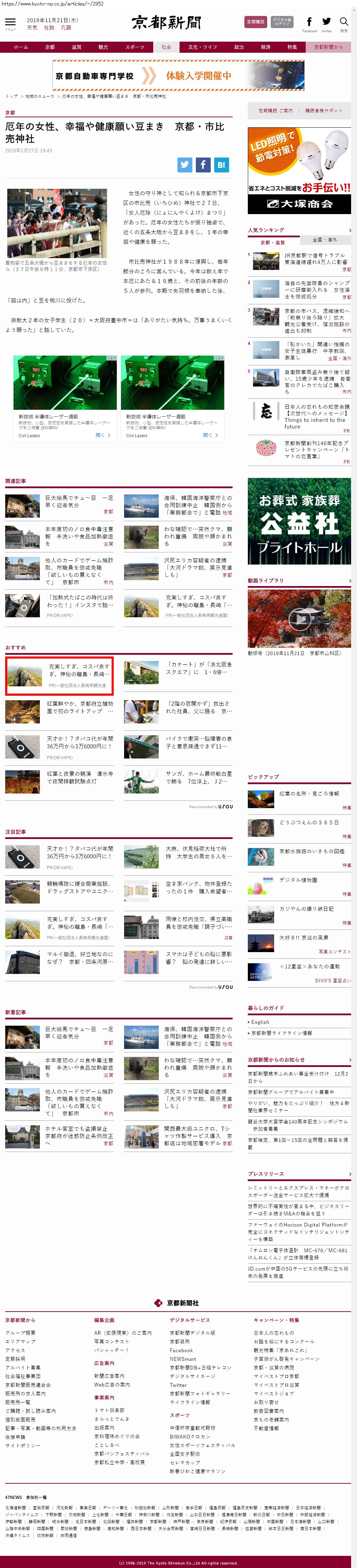
Task: Share article on Twitter
Action: coord(185,164)
